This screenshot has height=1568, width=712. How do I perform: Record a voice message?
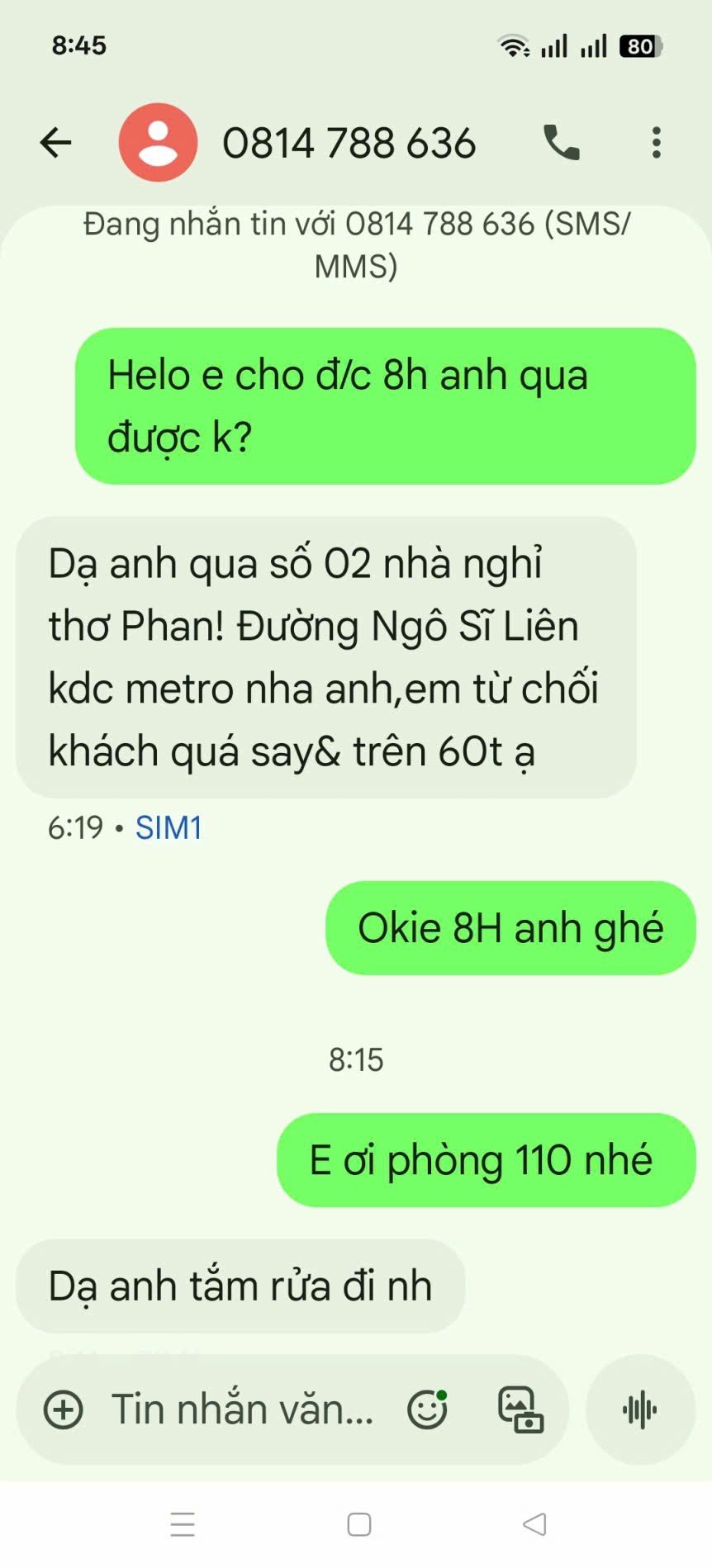640,1409
